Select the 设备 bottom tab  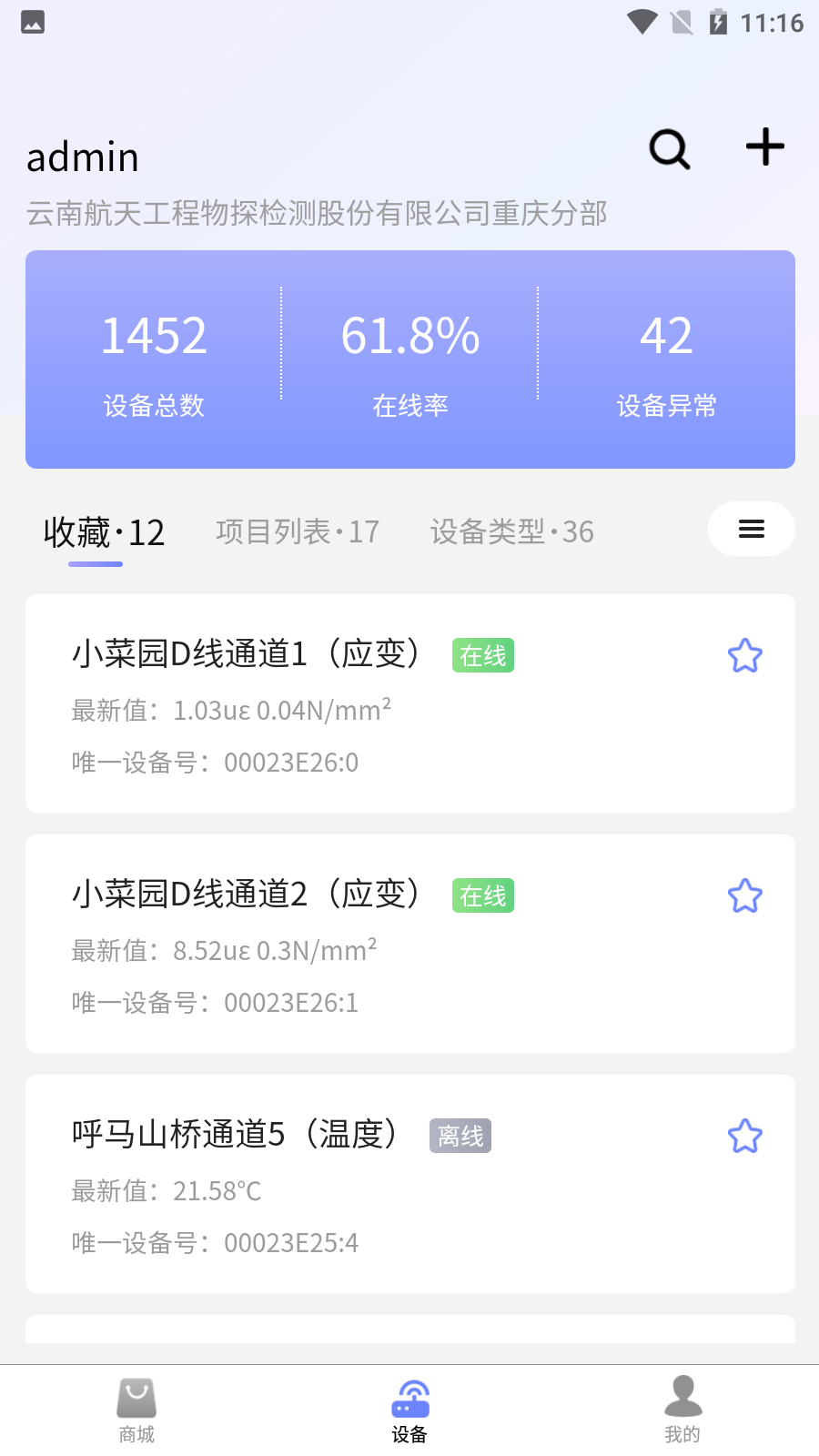click(x=409, y=1410)
